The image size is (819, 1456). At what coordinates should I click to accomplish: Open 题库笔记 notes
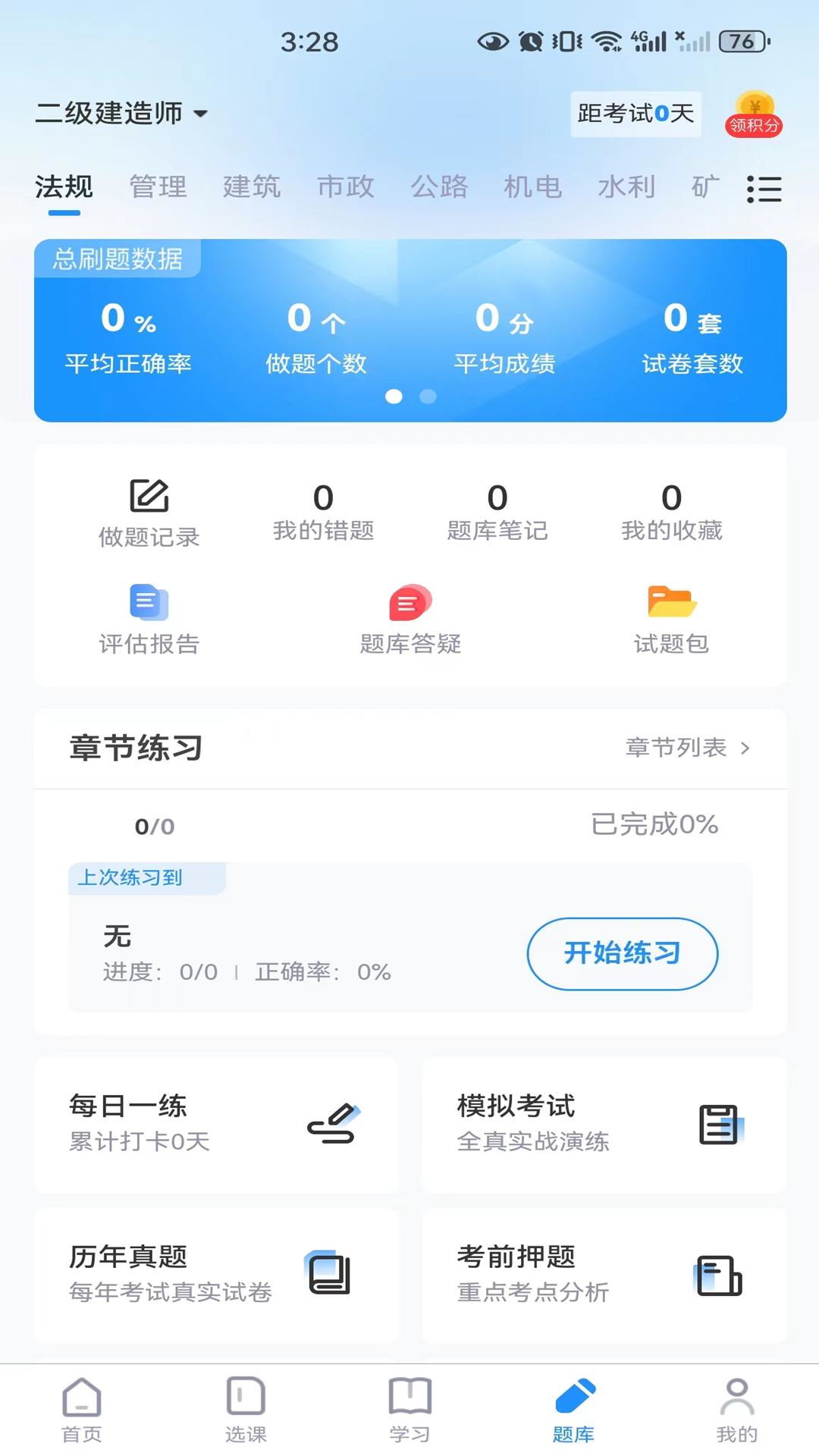point(497,513)
